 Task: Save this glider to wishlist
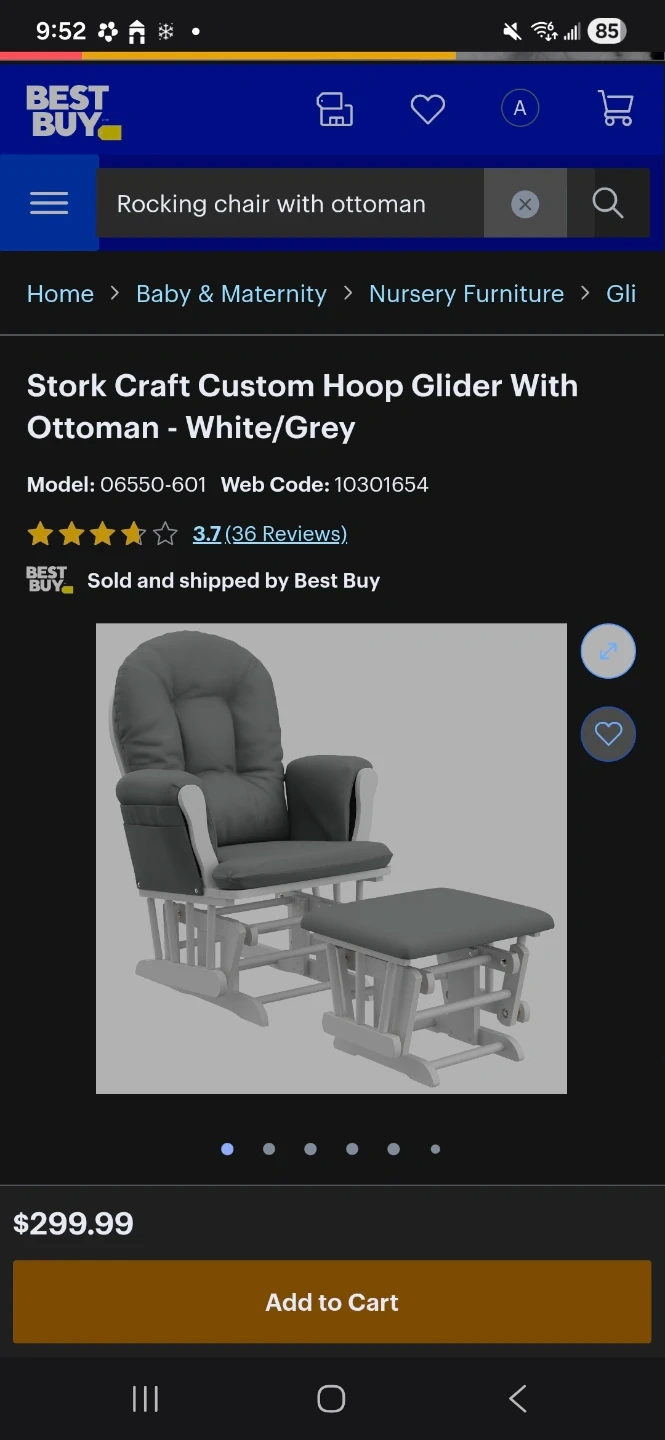608,734
